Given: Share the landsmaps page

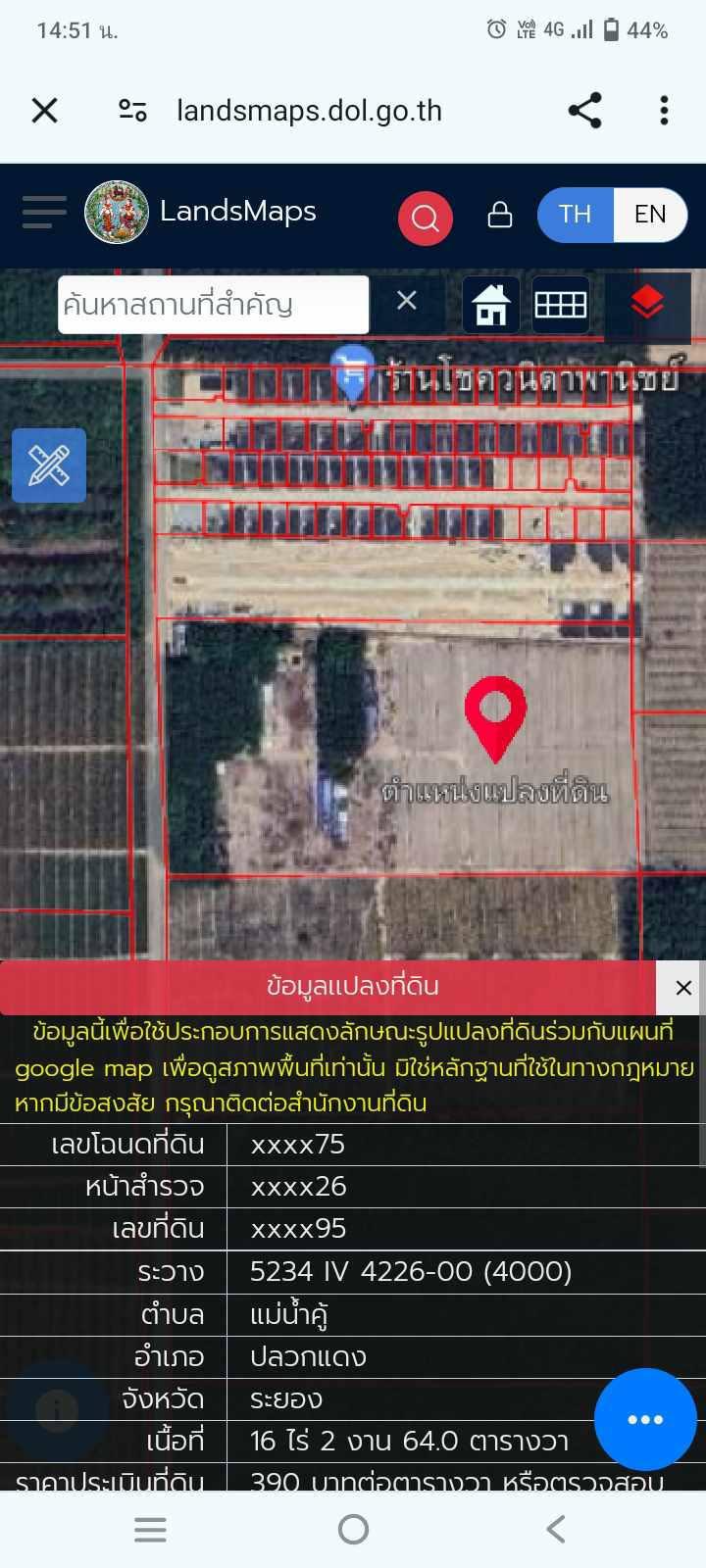Looking at the screenshot, I should click(584, 111).
